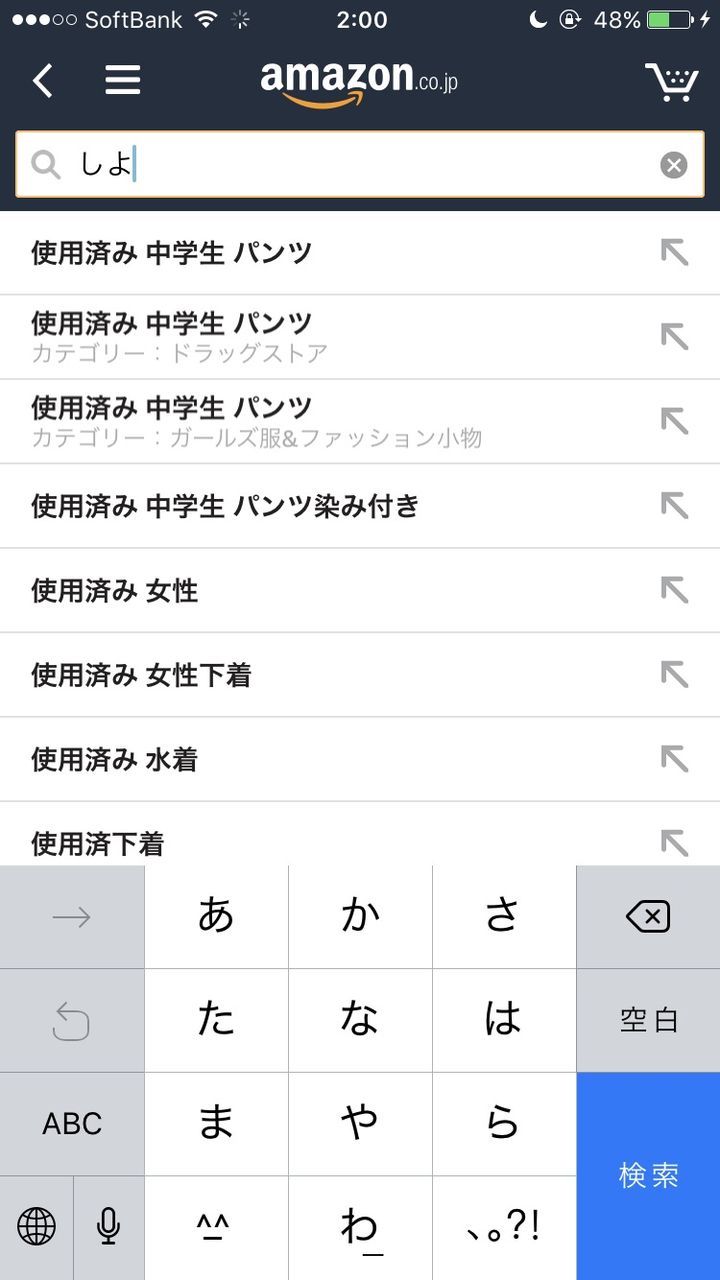This screenshot has height=1280, width=720.
Task: Select the suggestion 使用済み 女性
Action: [360, 591]
